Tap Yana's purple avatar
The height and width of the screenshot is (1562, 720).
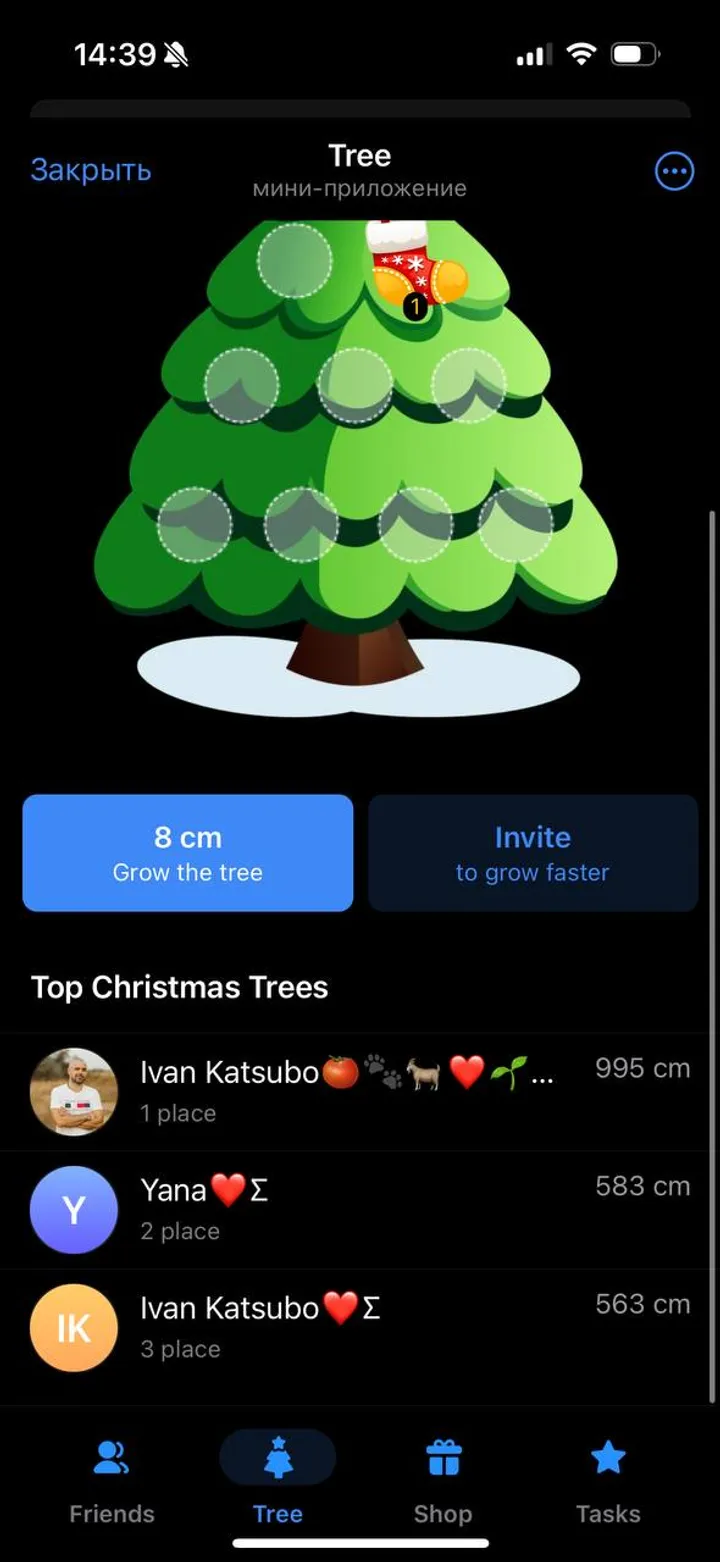click(x=74, y=1210)
